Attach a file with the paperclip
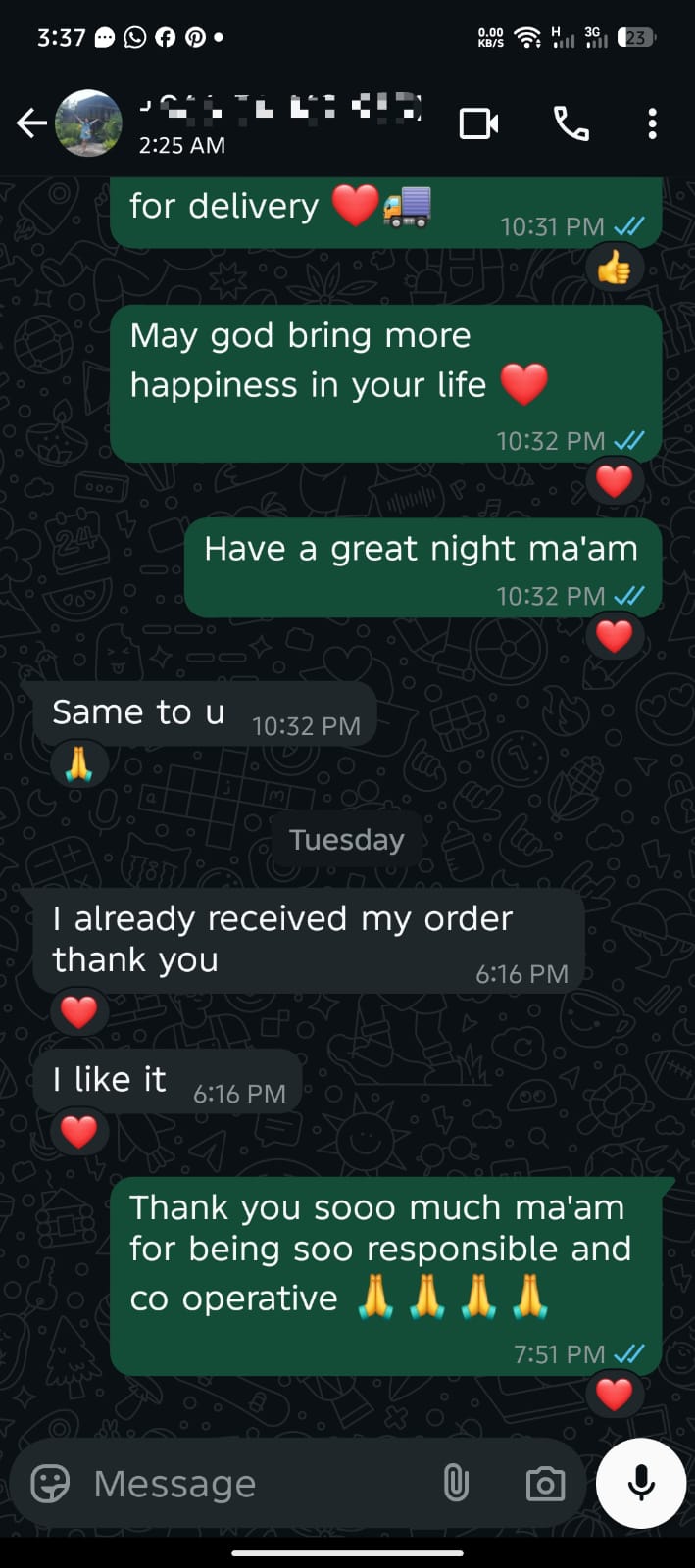The width and height of the screenshot is (695, 1568). 456,1484
